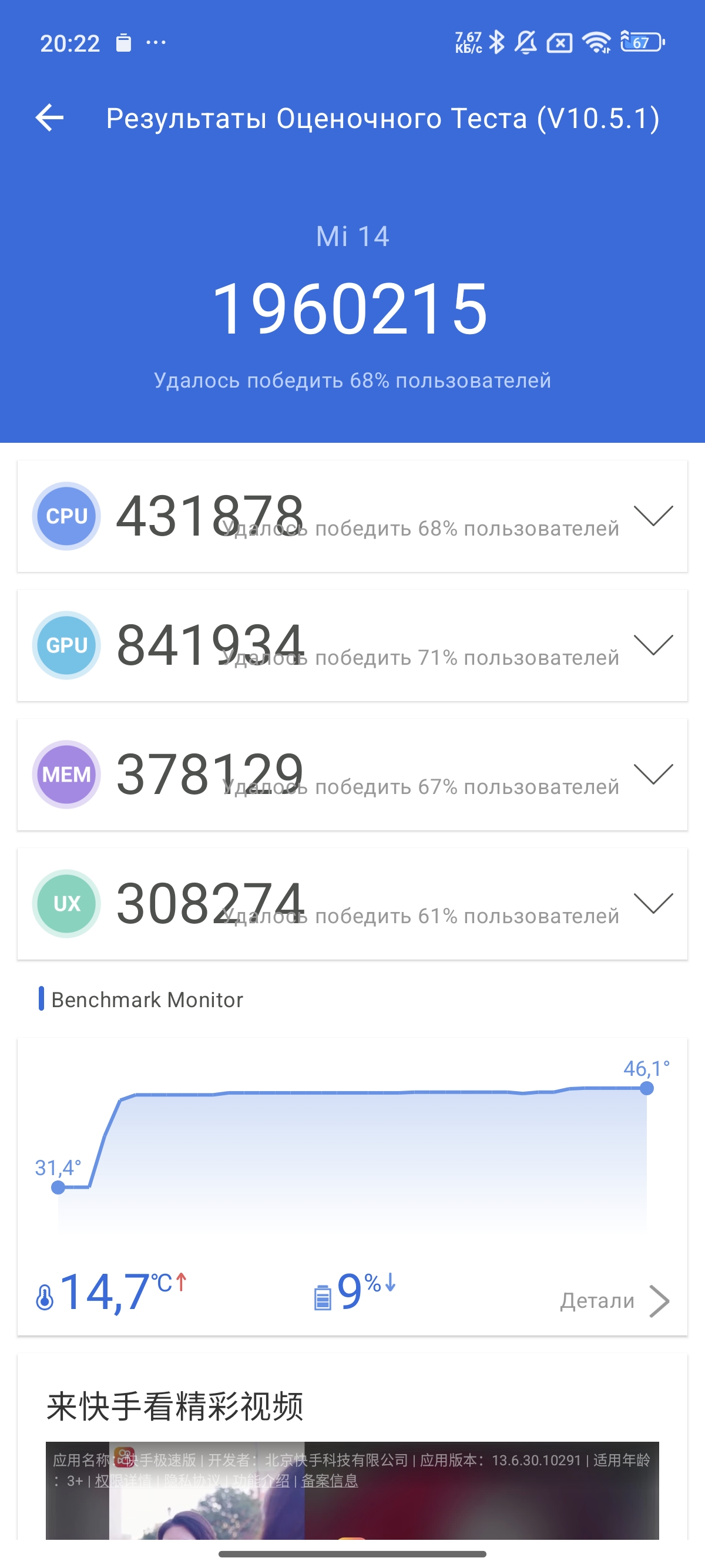Expand the CPU score details
The width and height of the screenshot is (705, 1568).
tap(653, 516)
